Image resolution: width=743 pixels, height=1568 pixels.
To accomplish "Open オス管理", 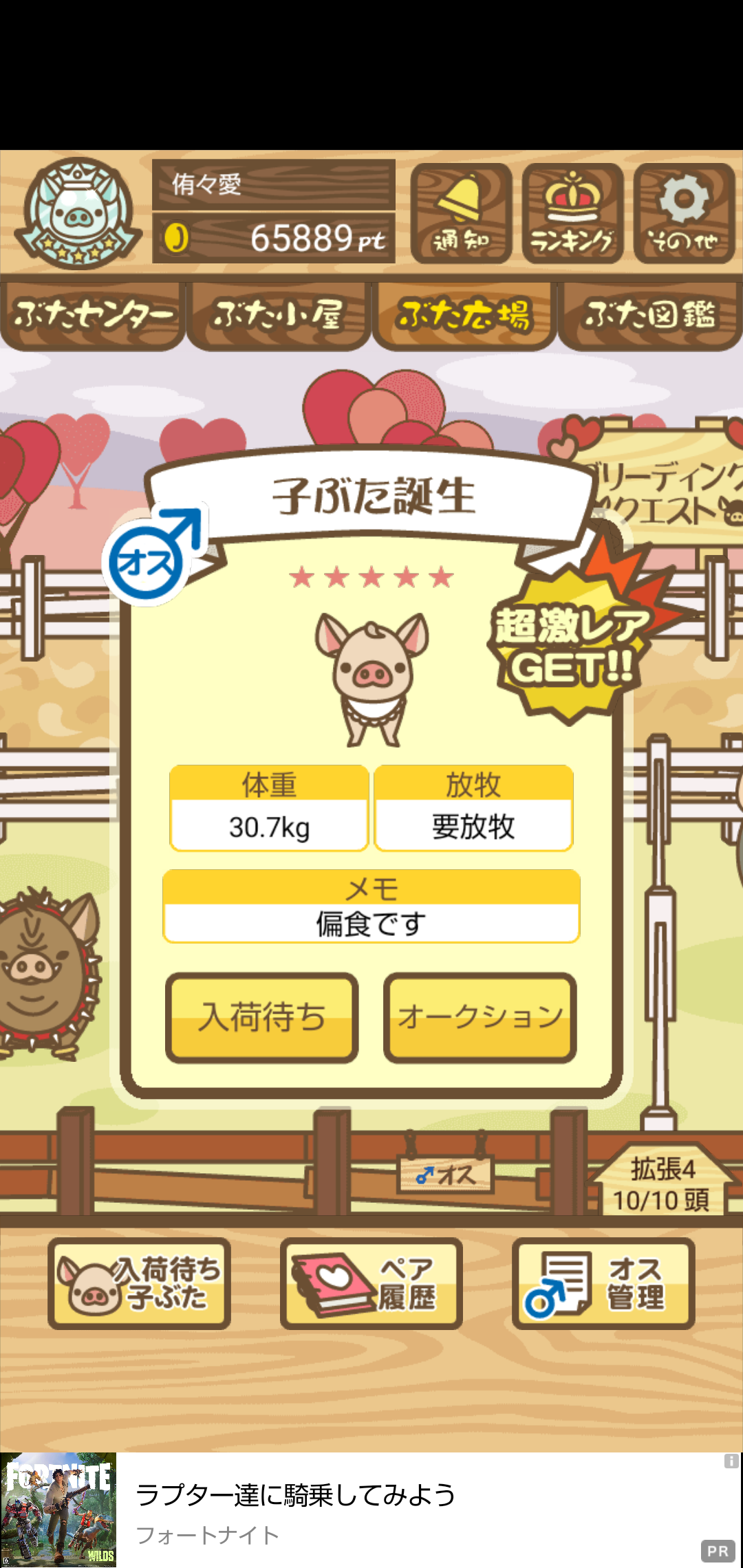I will (603, 1283).
